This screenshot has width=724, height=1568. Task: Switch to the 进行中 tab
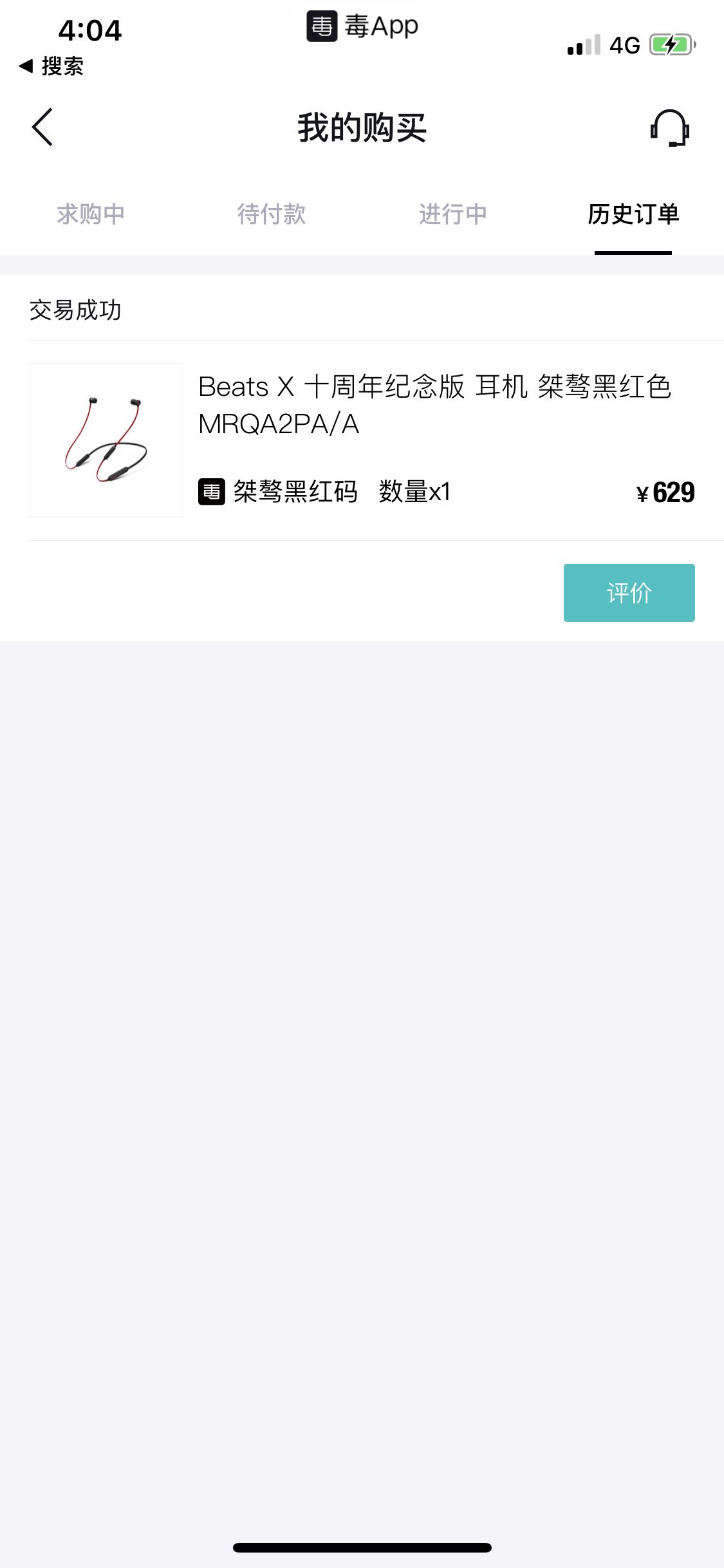tap(452, 214)
